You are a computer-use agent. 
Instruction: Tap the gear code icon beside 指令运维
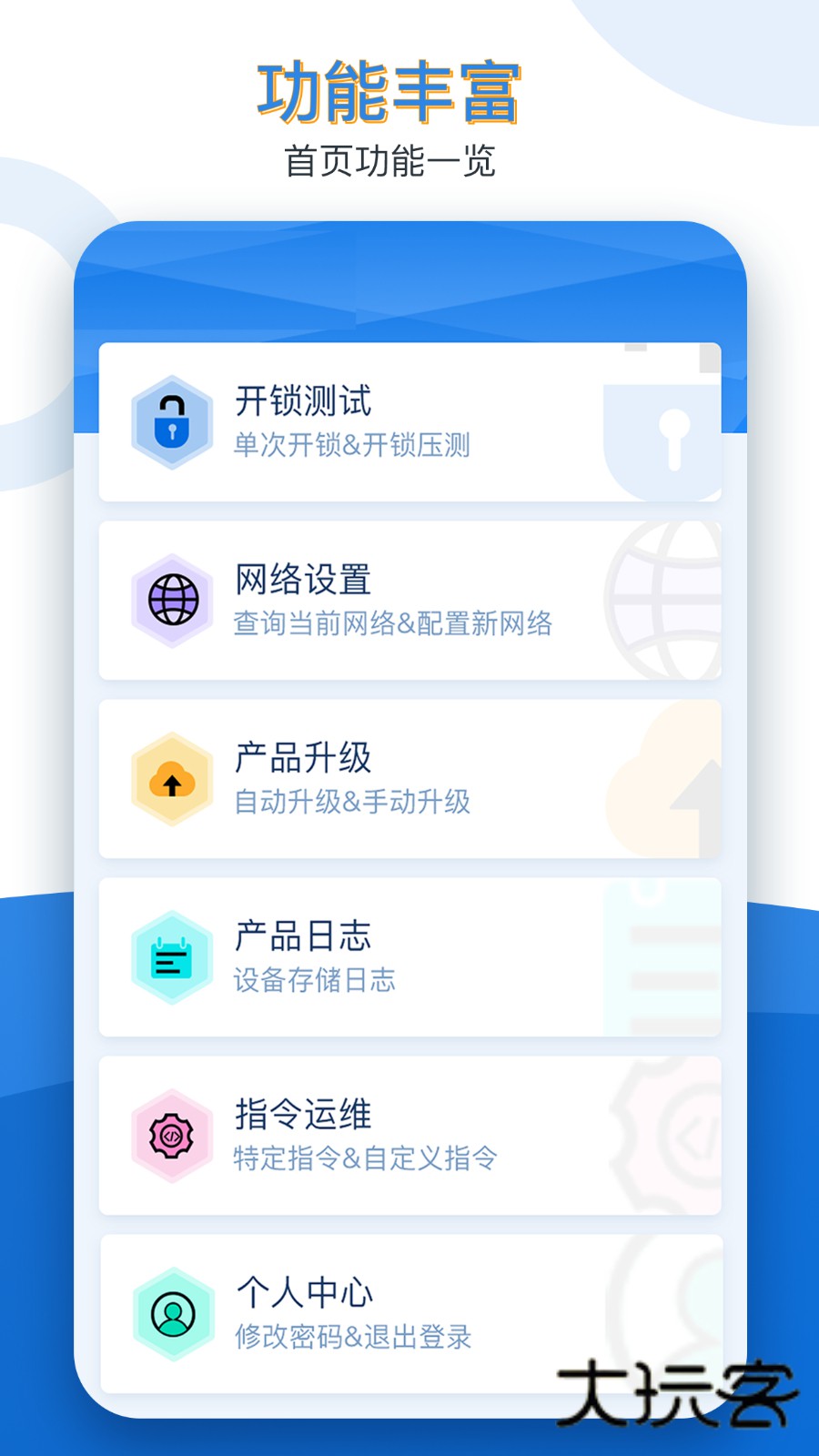pyautogui.click(x=172, y=1137)
